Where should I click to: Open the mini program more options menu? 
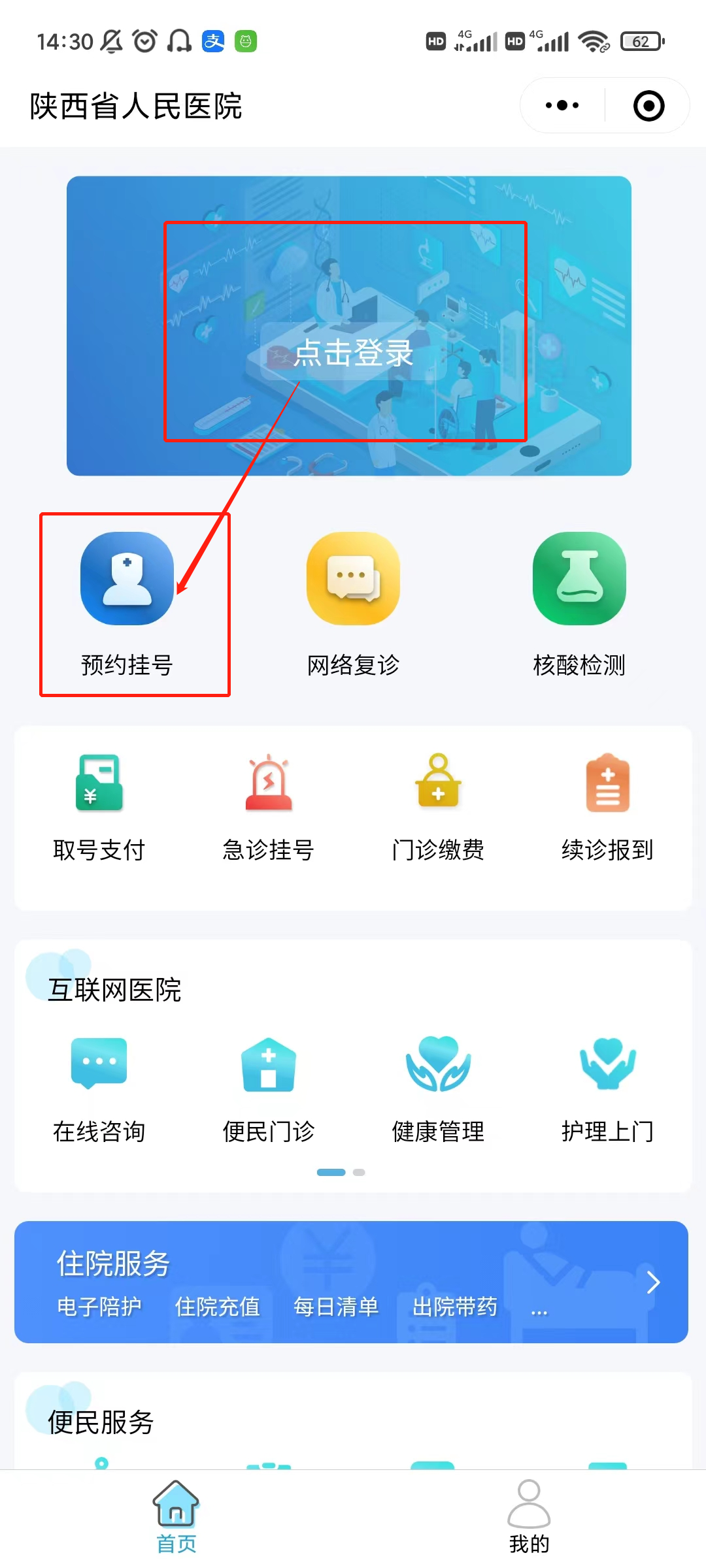[x=562, y=105]
